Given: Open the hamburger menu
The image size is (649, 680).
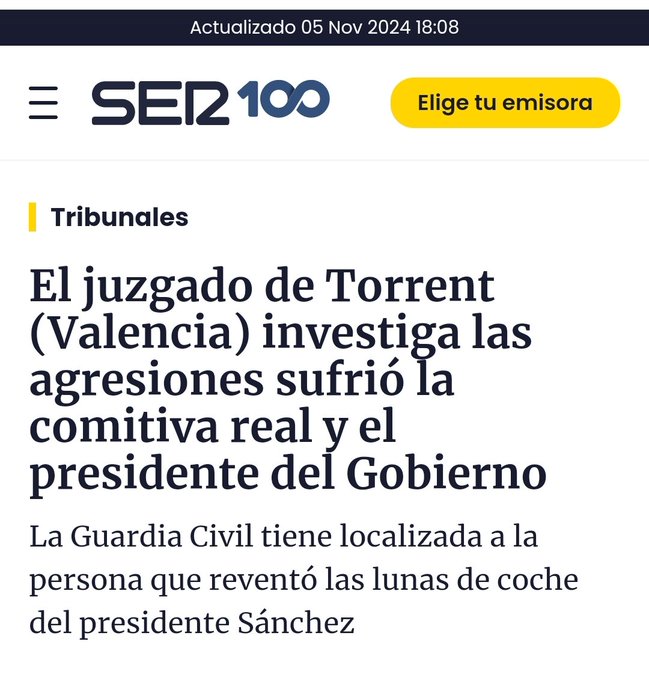Looking at the screenshot, I should coord(43,103).
